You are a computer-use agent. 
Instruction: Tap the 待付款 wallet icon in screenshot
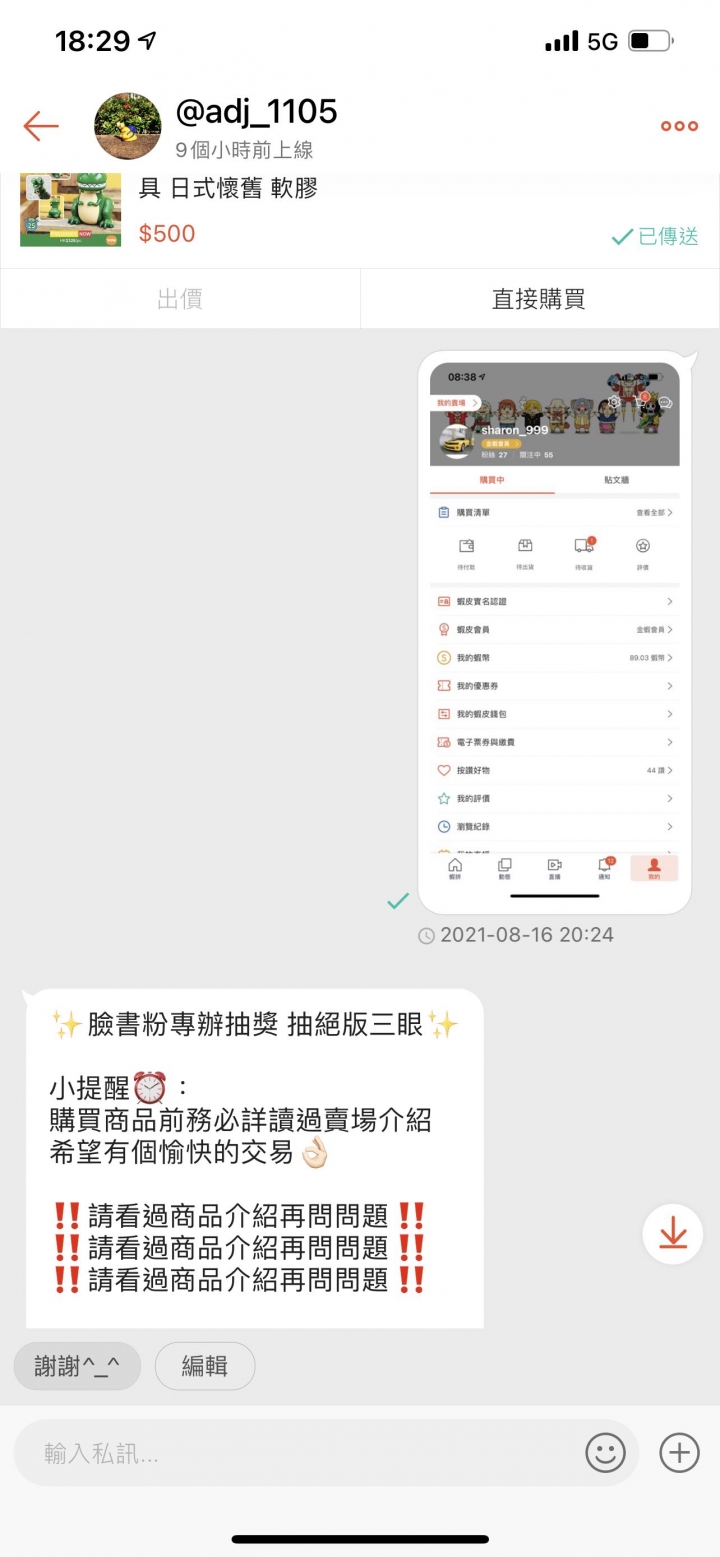[x=465, y=547]
